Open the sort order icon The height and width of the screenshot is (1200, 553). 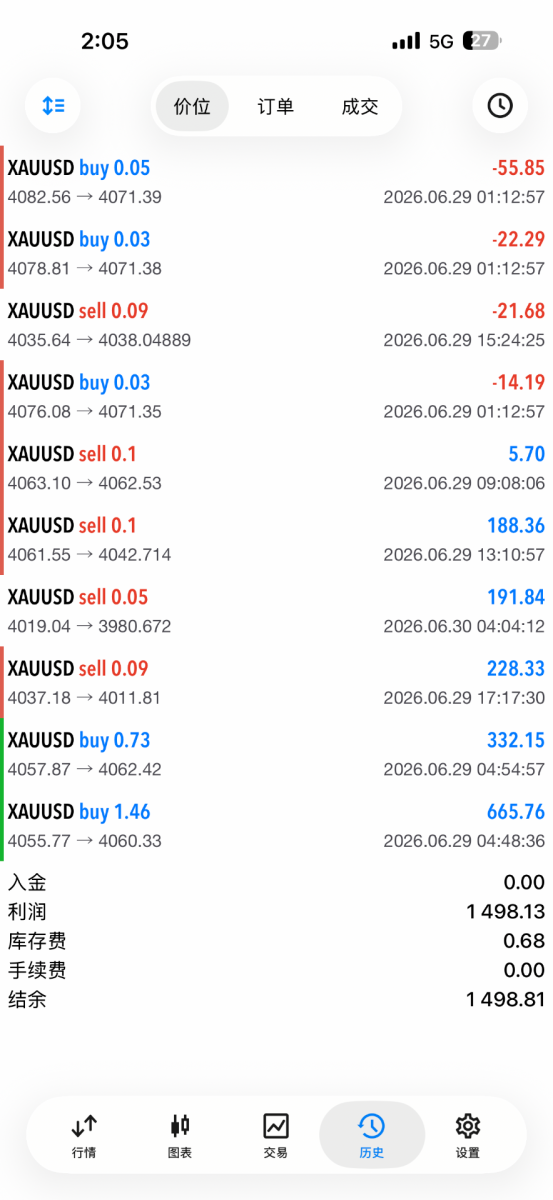tap(53, 105)
